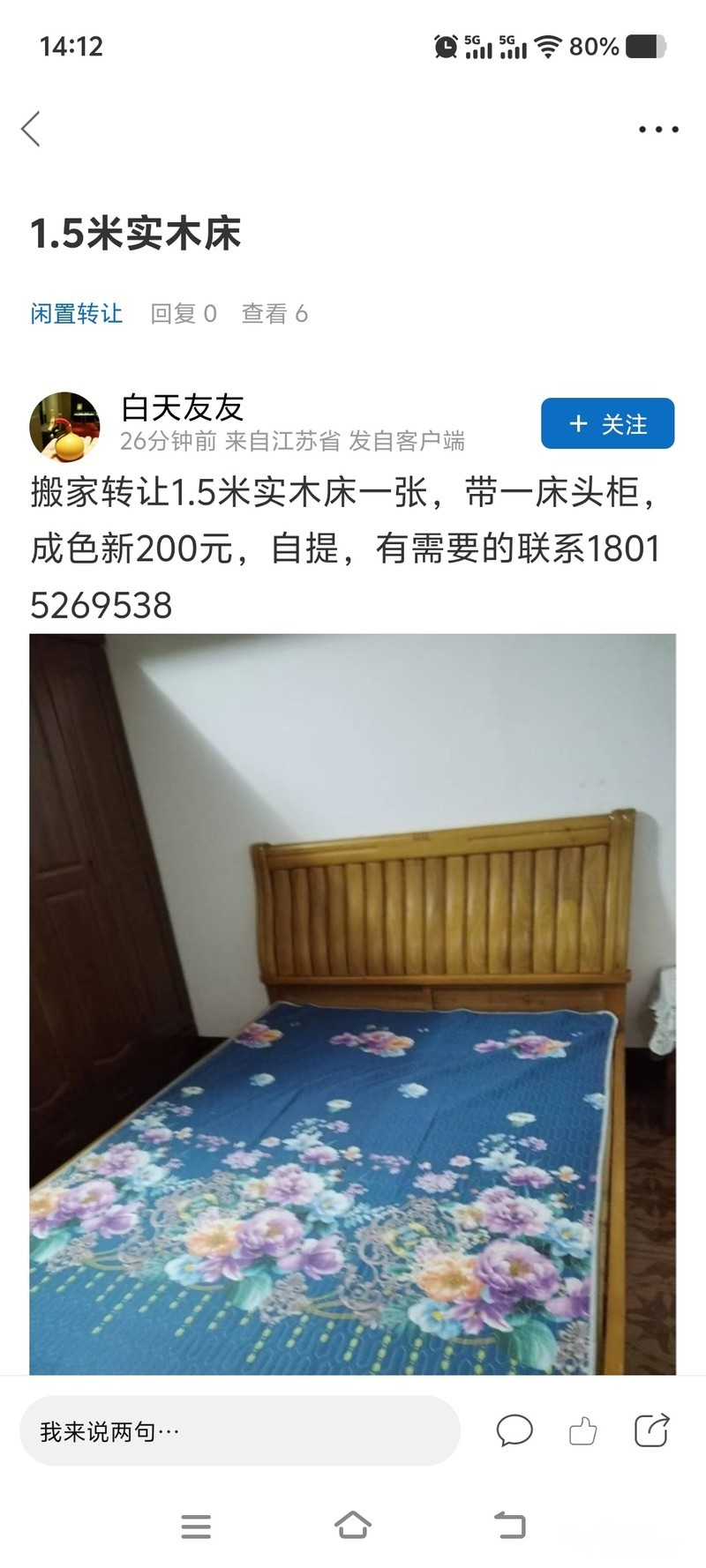Open the comments bubble icon

(514, 1430)
